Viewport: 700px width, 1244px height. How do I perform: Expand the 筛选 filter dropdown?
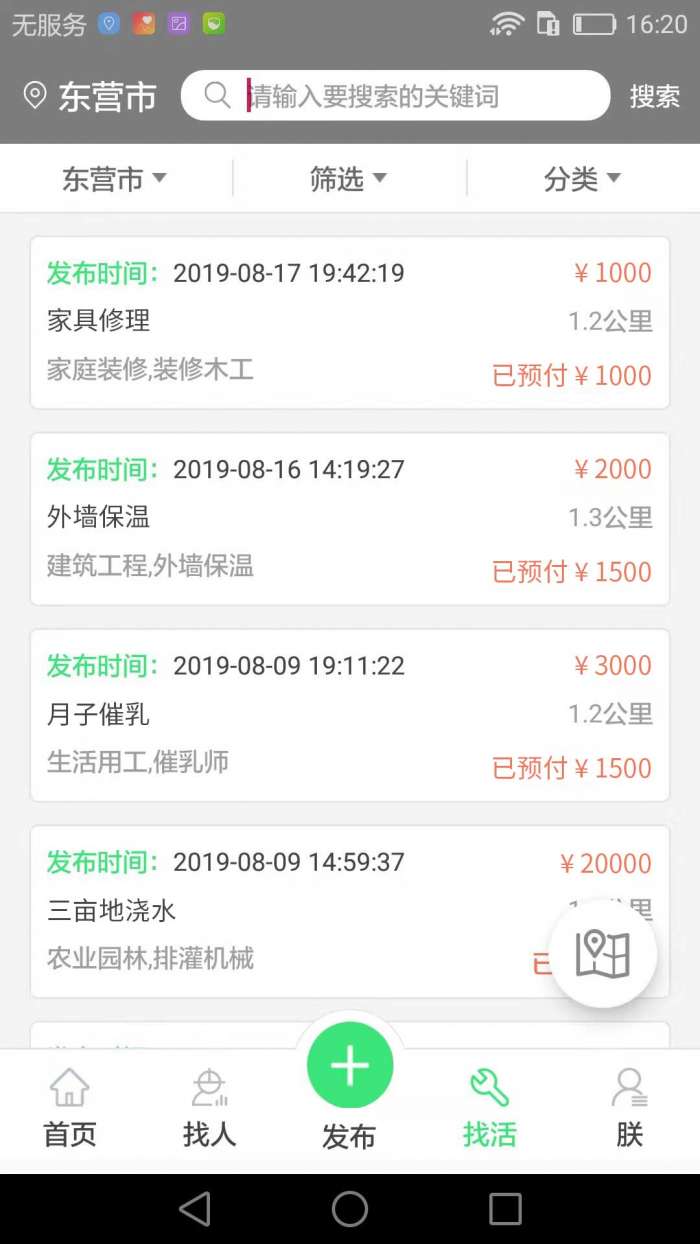click(348, 179)
